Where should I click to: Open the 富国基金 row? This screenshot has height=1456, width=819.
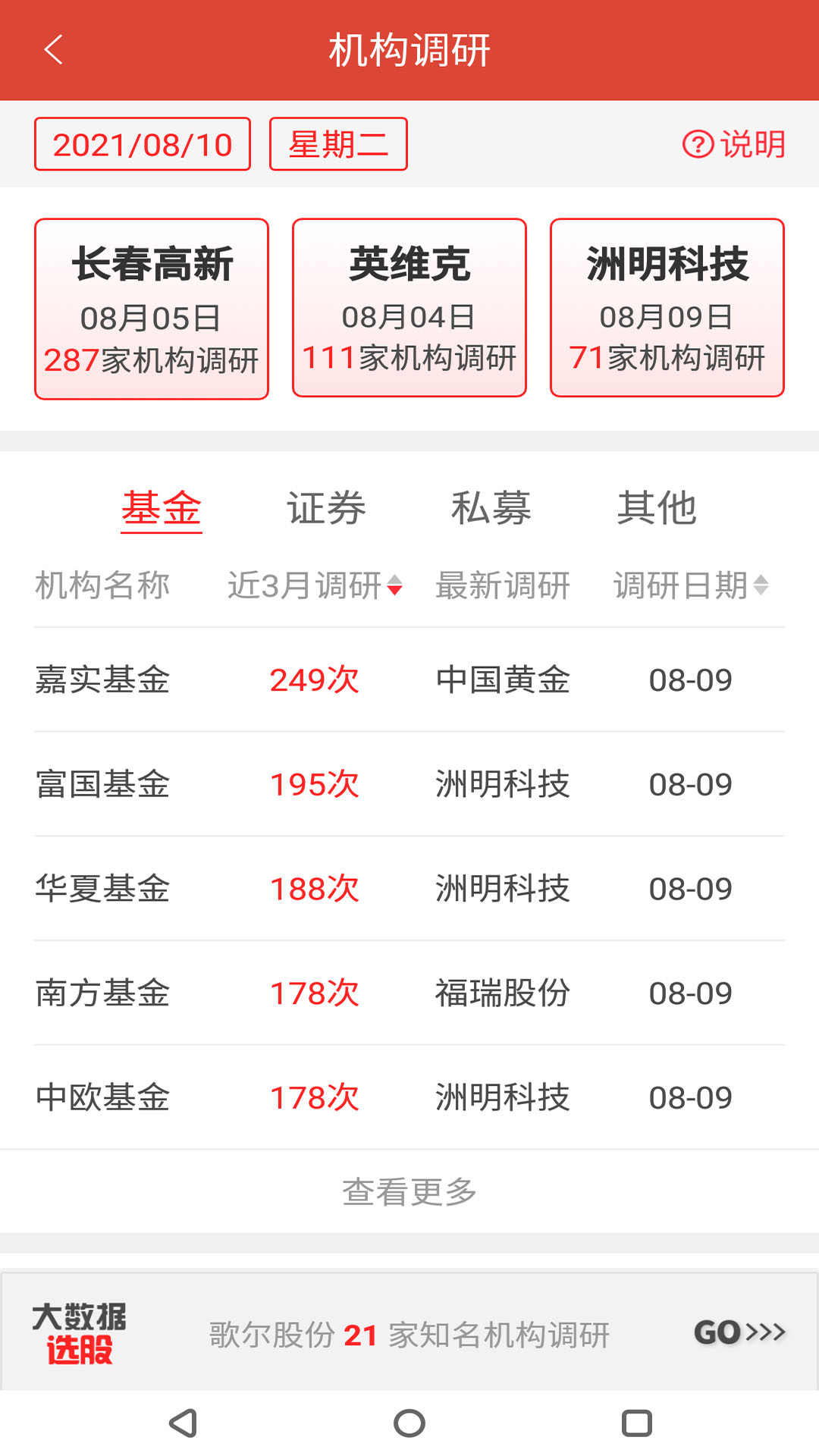409,784
